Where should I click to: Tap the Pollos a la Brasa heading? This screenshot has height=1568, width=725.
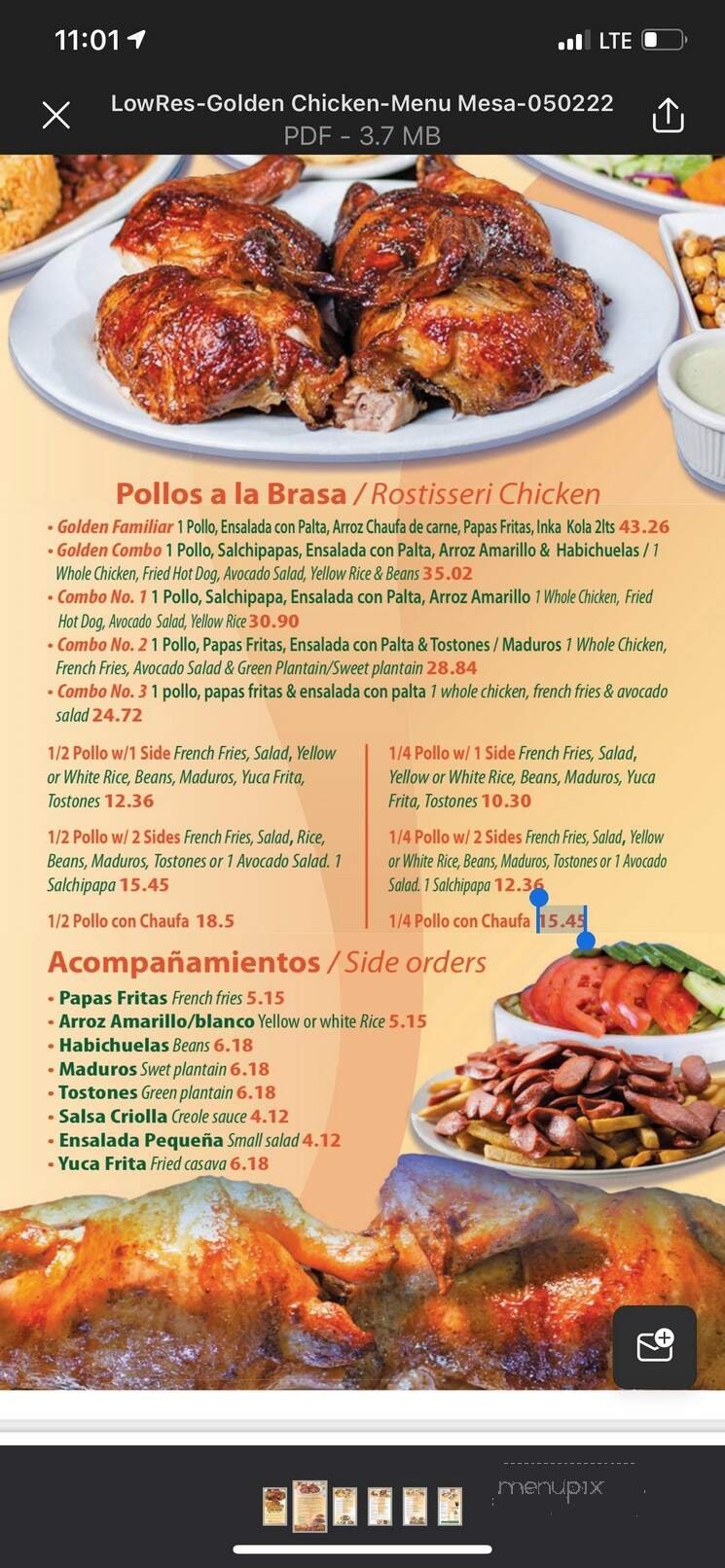pos(359,494)
